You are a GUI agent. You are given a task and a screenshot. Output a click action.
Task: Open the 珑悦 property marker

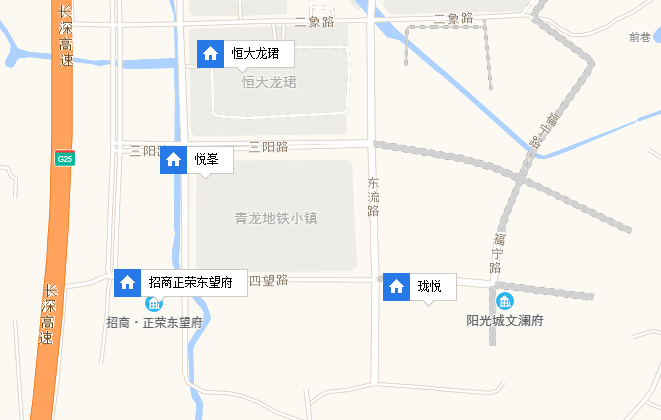click(x=419, y=287)
